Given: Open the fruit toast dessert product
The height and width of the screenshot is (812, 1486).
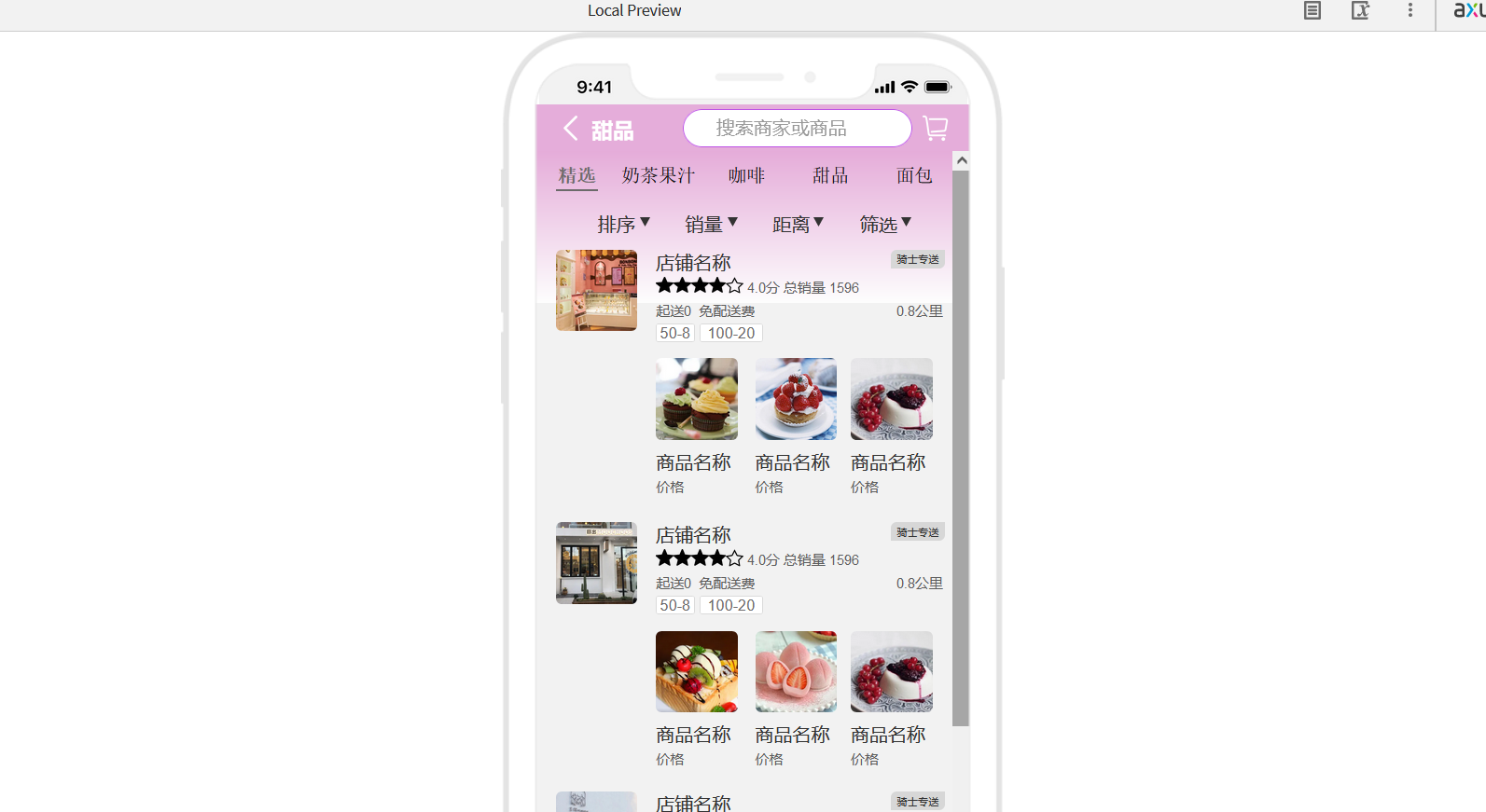Looking at the screenshot, I should [696, 671].
